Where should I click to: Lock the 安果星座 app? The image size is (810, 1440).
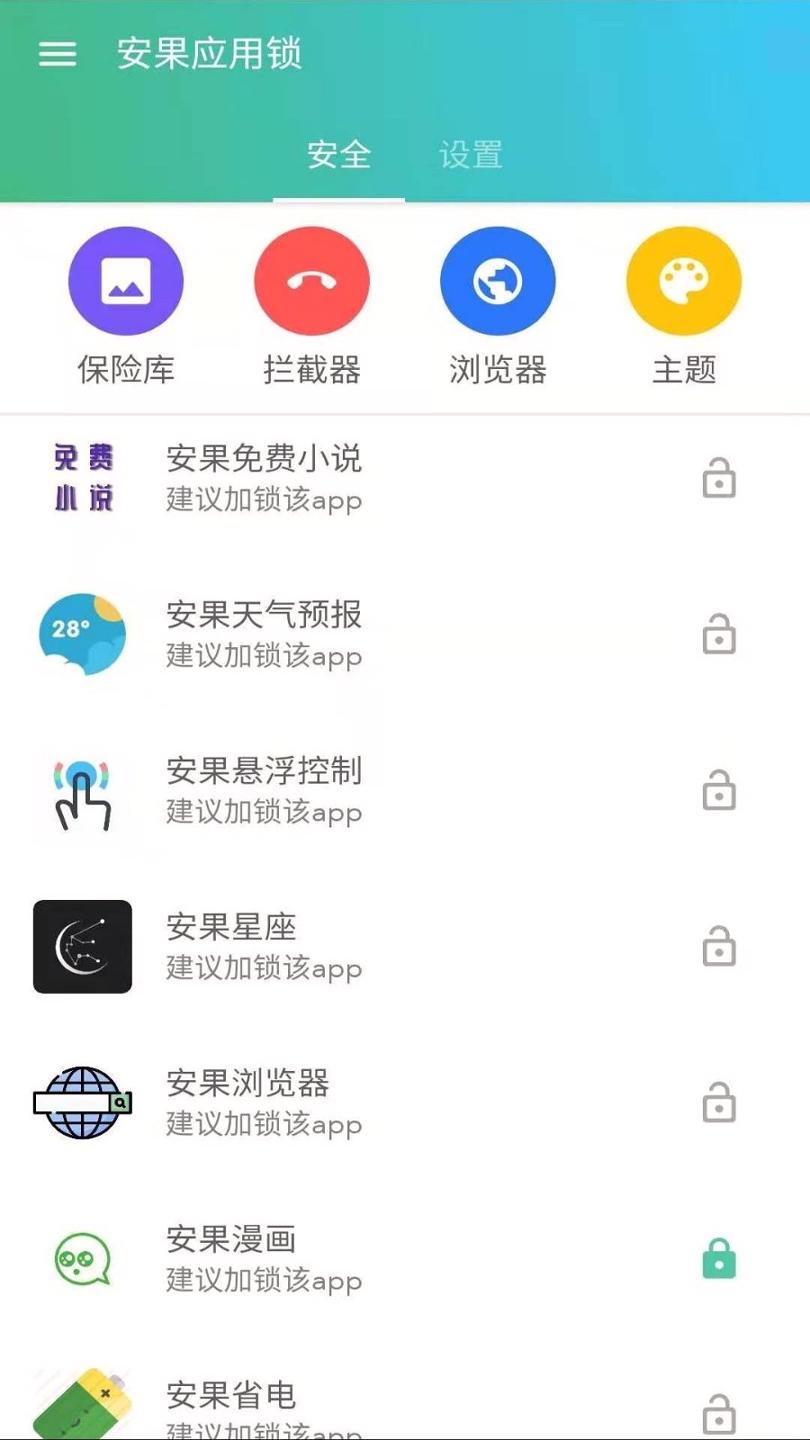point(719,946)
